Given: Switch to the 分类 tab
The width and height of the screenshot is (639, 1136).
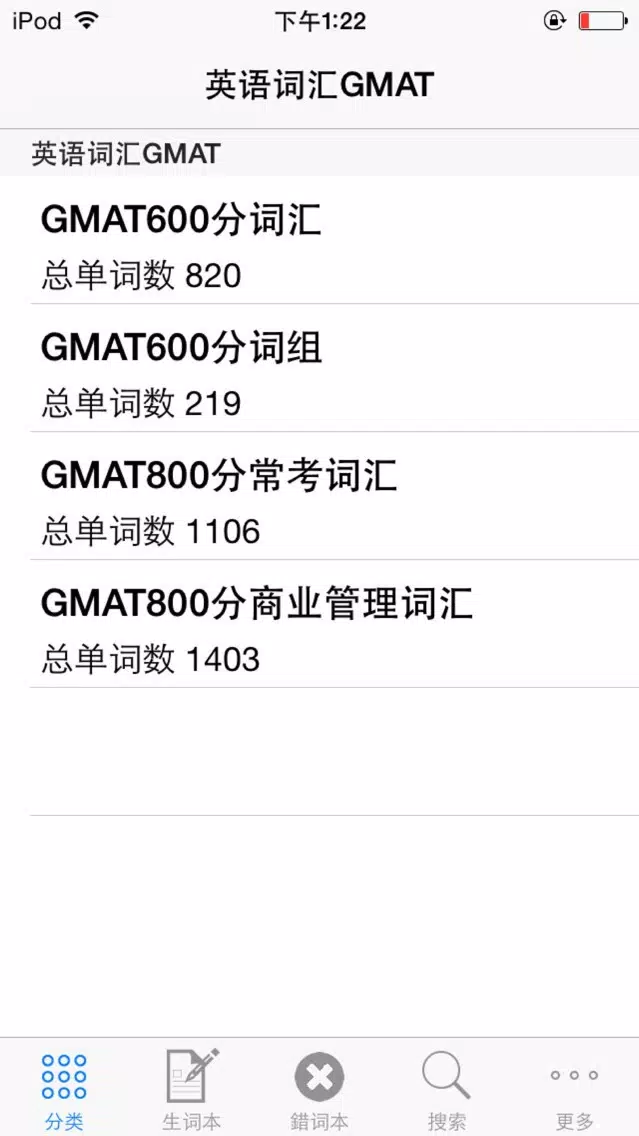Looking at the screenshot, I should 64,1088.
